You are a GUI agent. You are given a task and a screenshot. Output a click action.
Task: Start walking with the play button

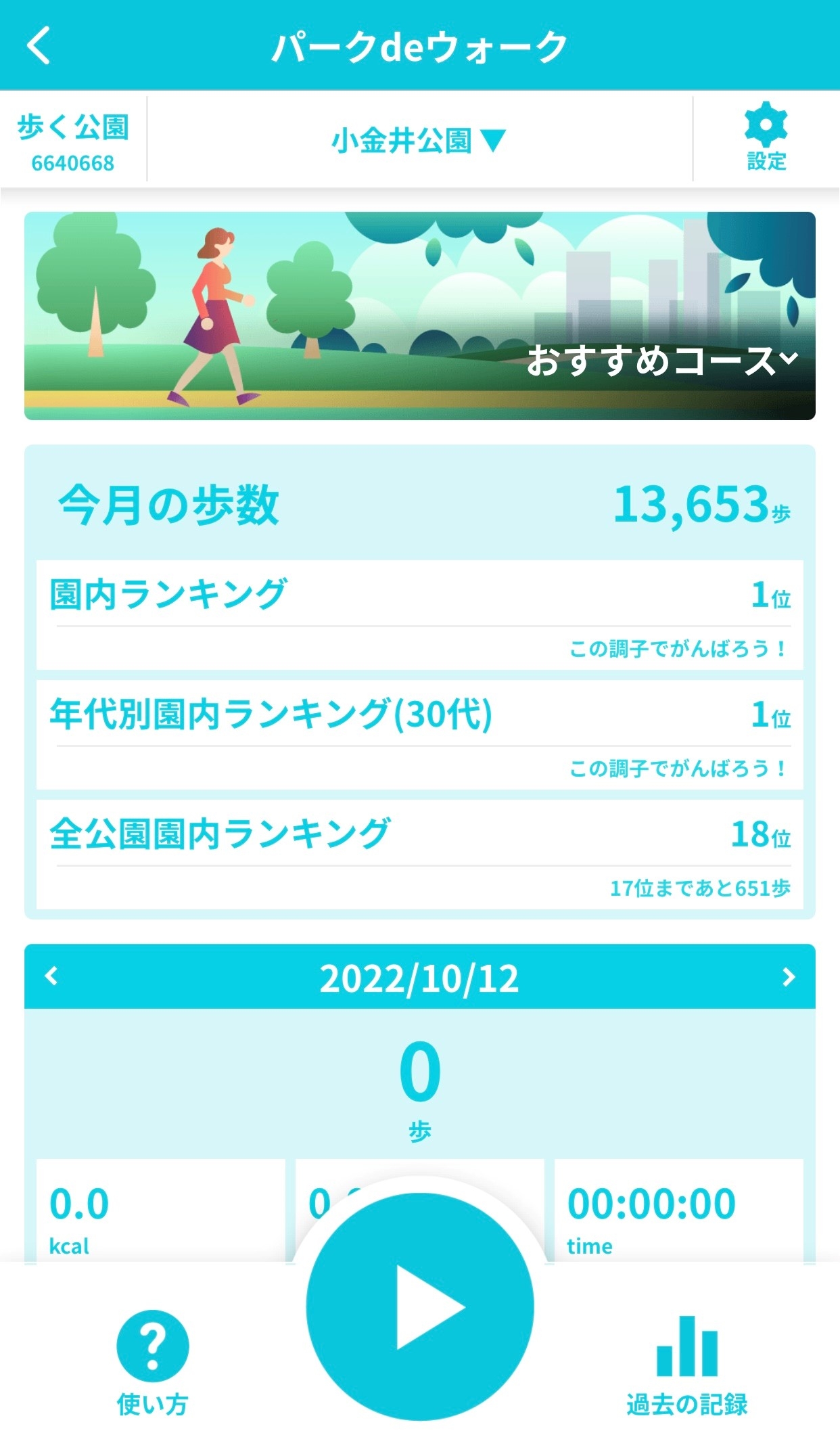point(420,1307)
